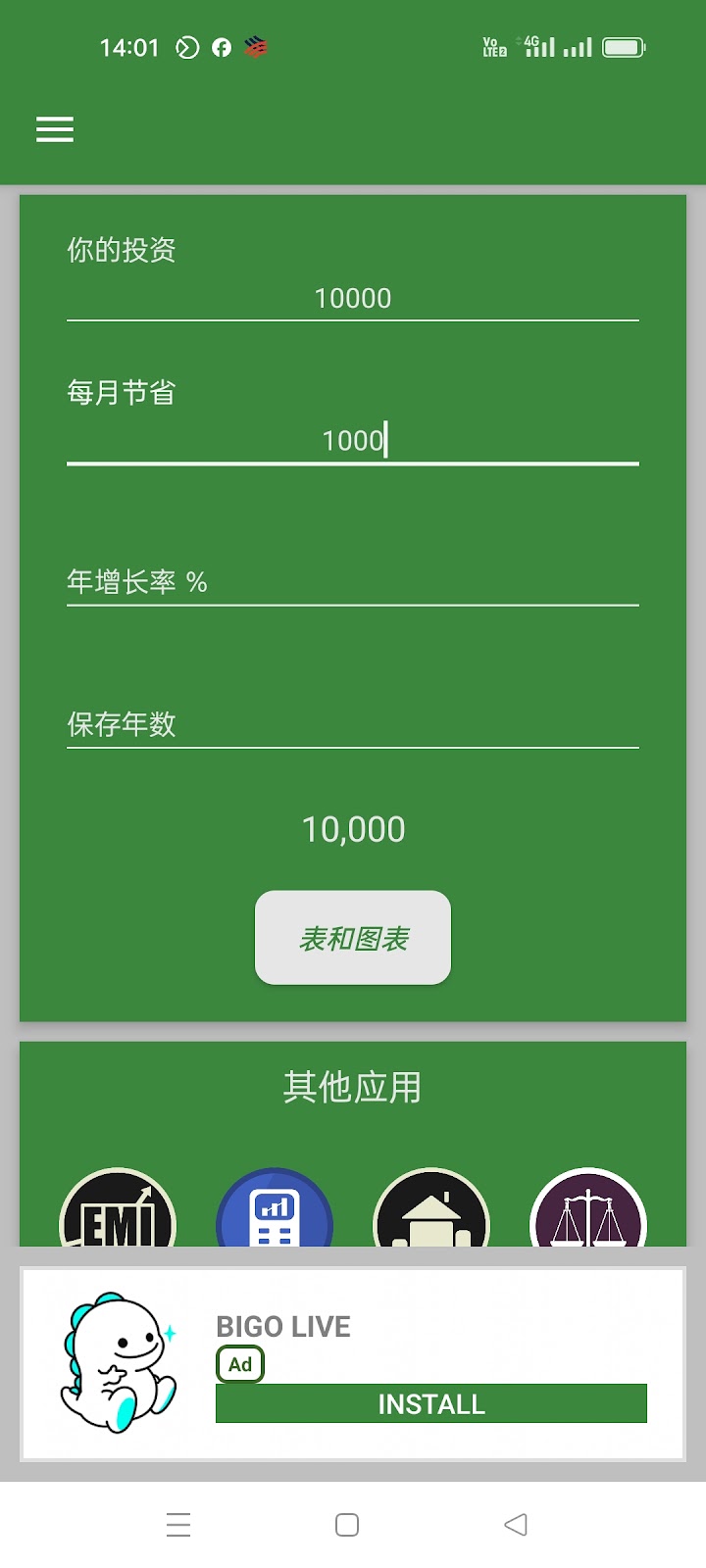Open the hamburger drawer menu

coord(55,129)
